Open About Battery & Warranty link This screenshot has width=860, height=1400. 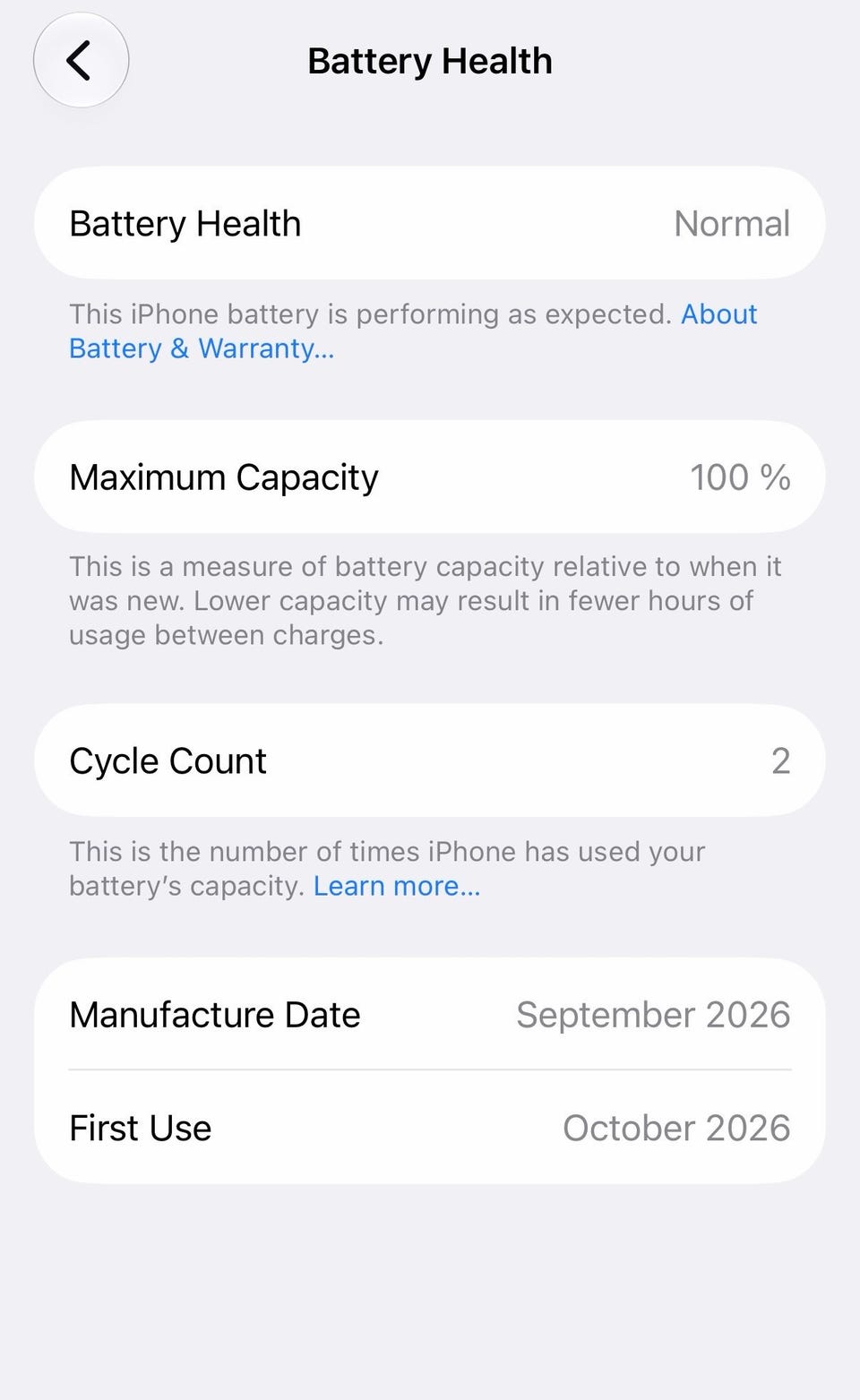click(202, 348)
